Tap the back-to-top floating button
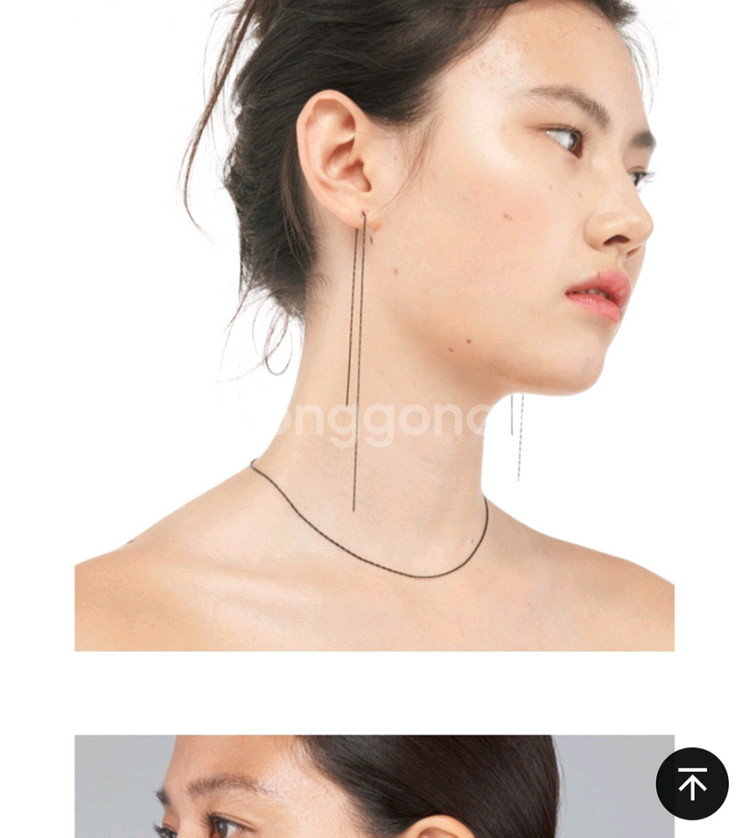Screen dimensions: 750x838 pos(692,784)
